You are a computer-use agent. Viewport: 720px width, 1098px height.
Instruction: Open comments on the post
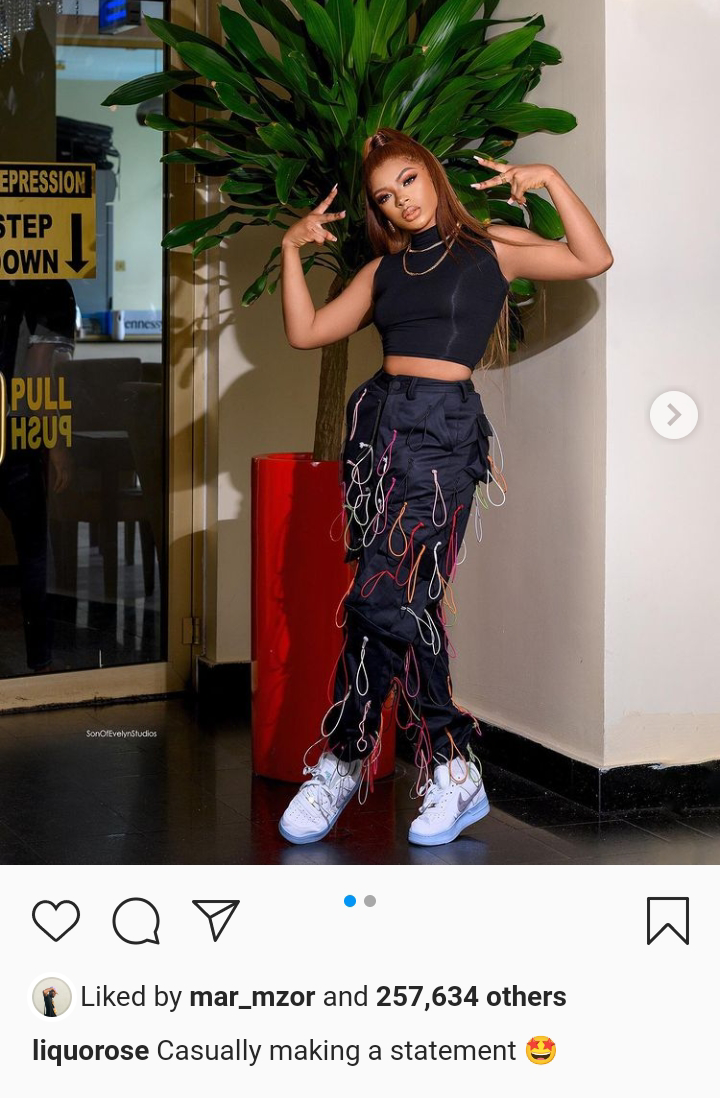[136, 920]
